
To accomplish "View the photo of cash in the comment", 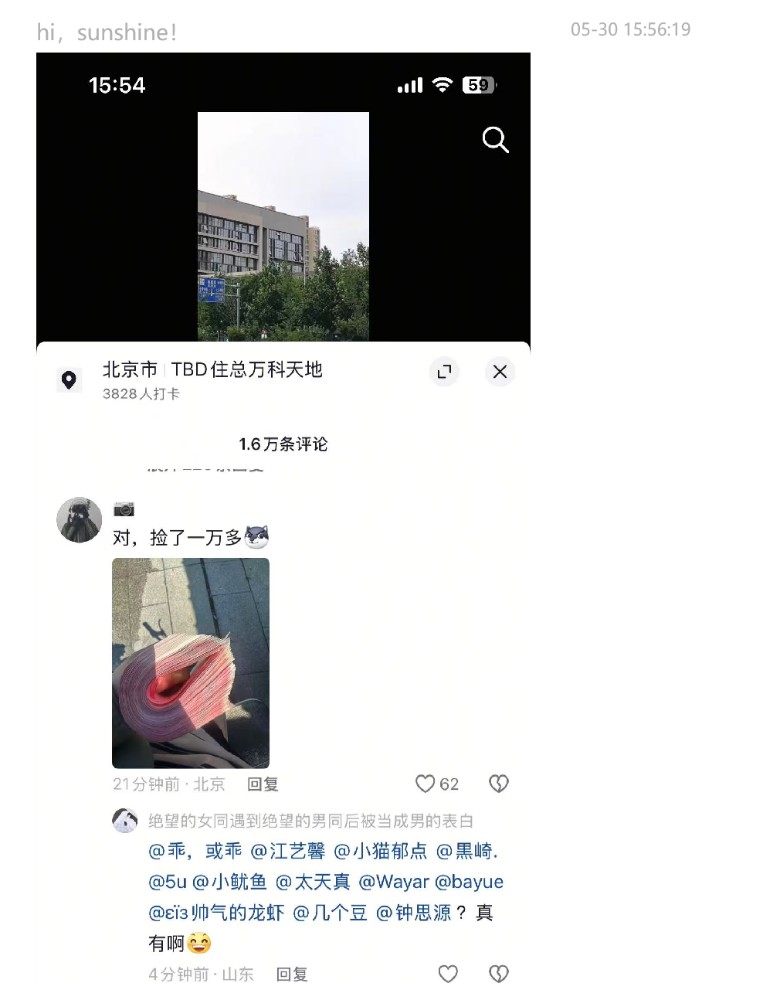I will pyautogui.click(x=190, y=662).
